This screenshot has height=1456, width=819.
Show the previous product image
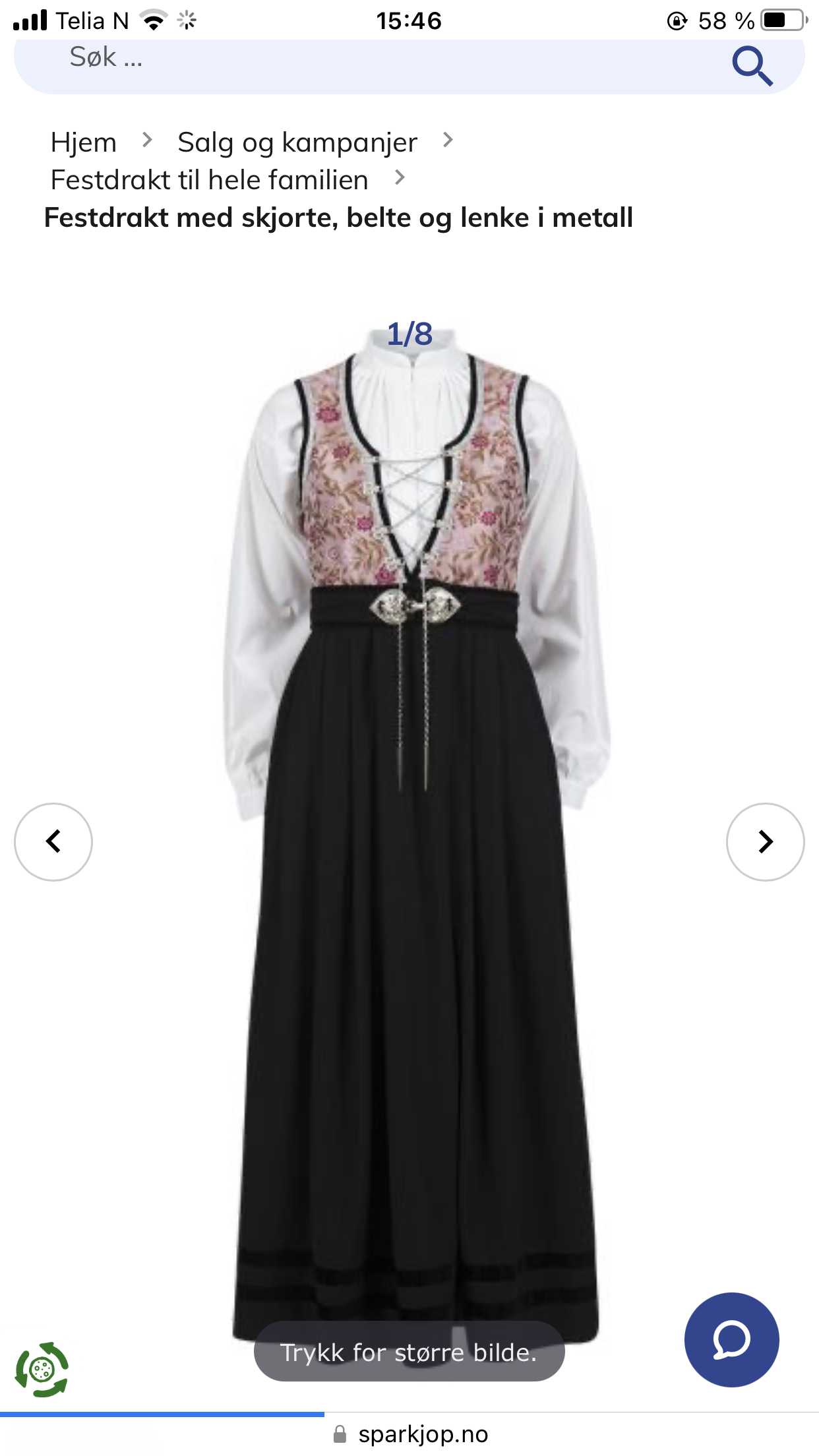point(53,842)
